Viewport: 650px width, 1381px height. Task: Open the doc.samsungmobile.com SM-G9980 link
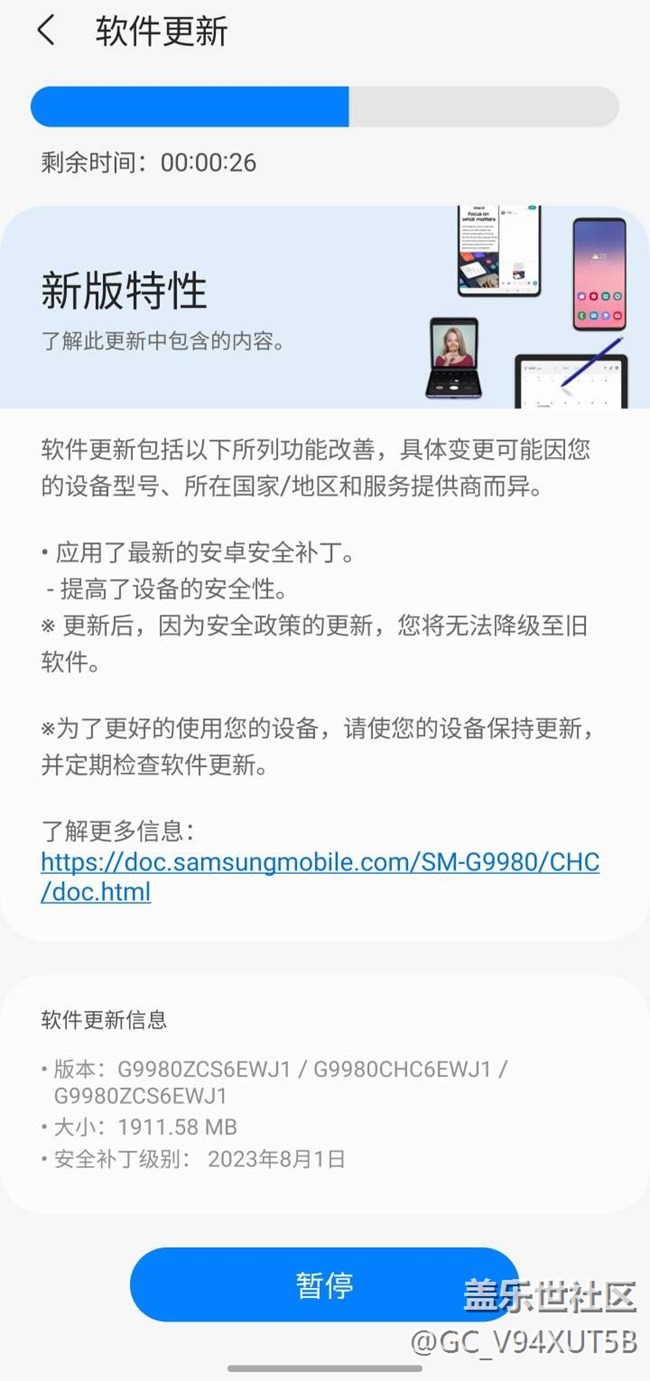[320, 876]
